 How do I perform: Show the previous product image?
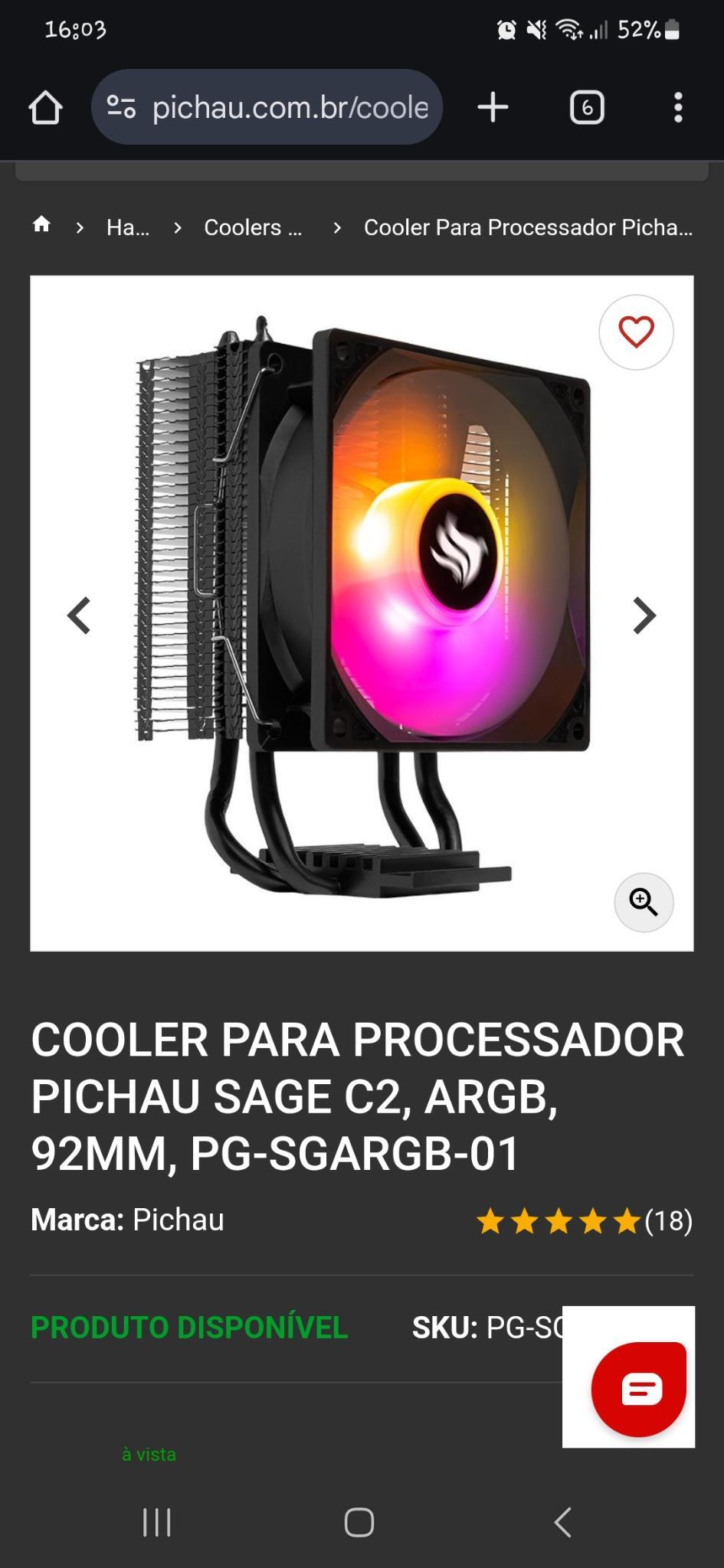click(x=80, y=616)
